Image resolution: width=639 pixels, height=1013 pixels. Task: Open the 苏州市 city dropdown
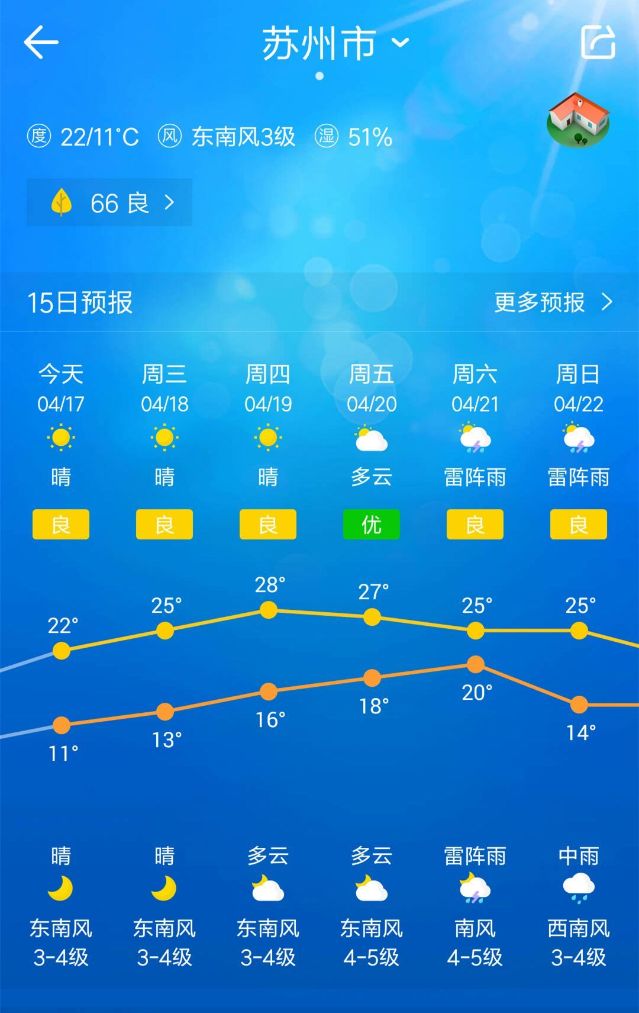pos(335,43)
